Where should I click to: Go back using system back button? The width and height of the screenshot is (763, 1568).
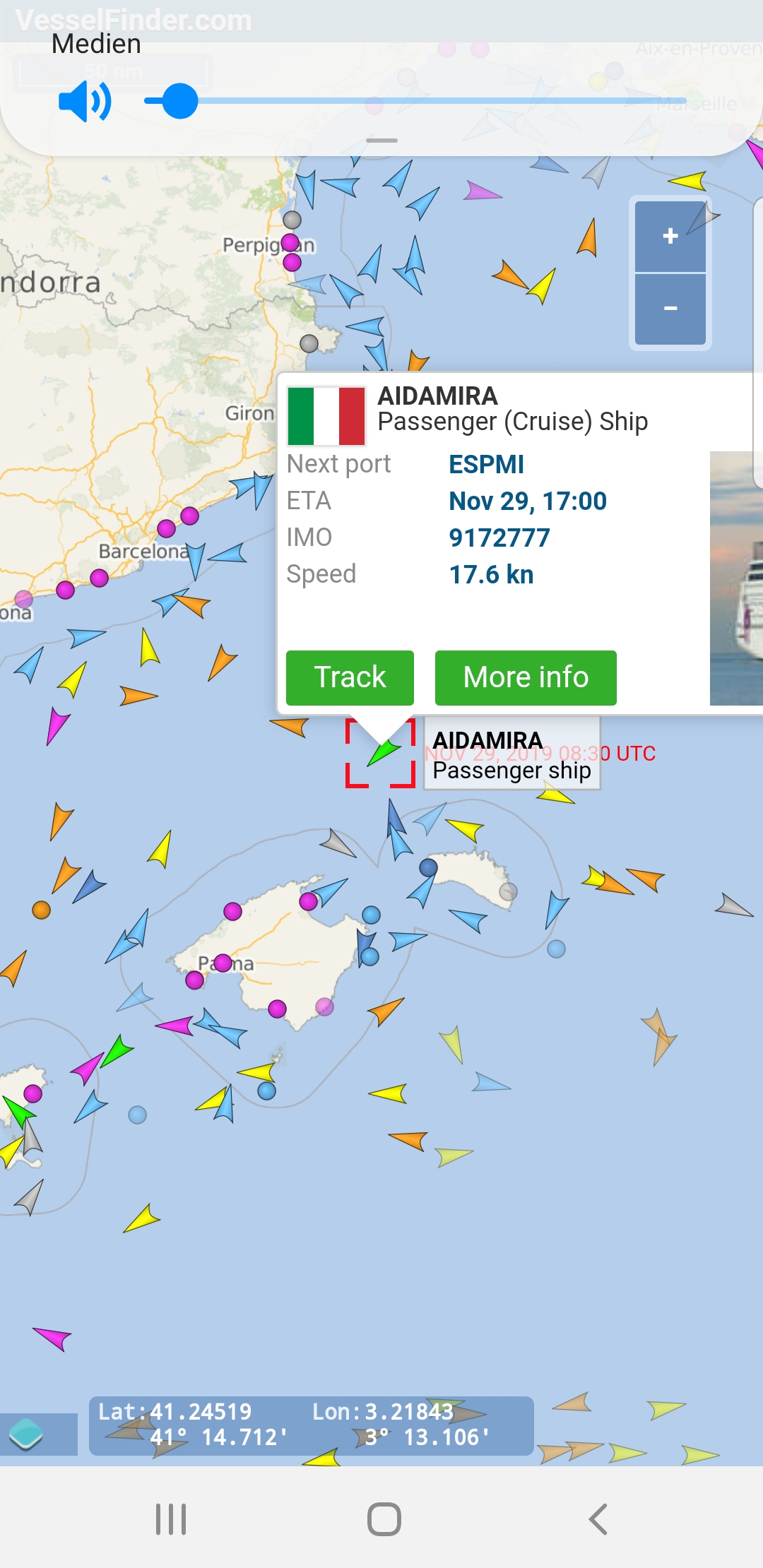click(x=598, y=1519)
